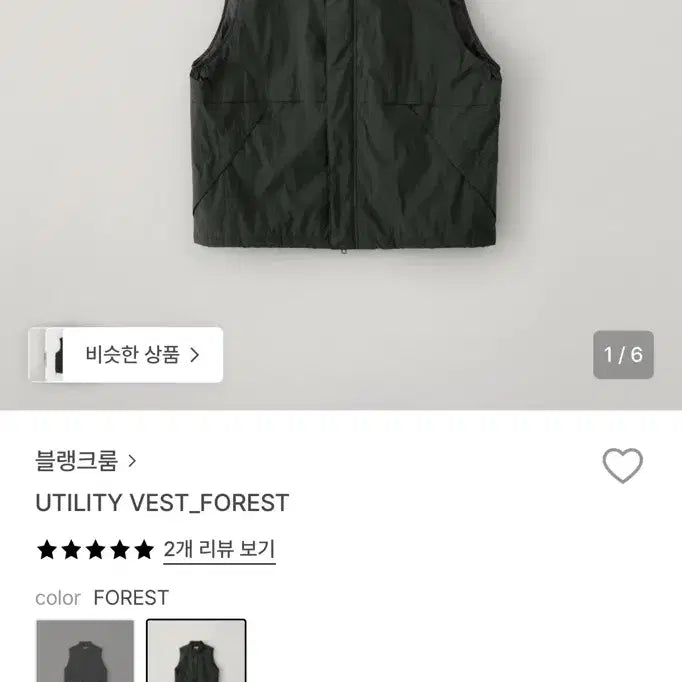
Task: Open the 블랭크룸 brand page
Action: click(85, 461)
